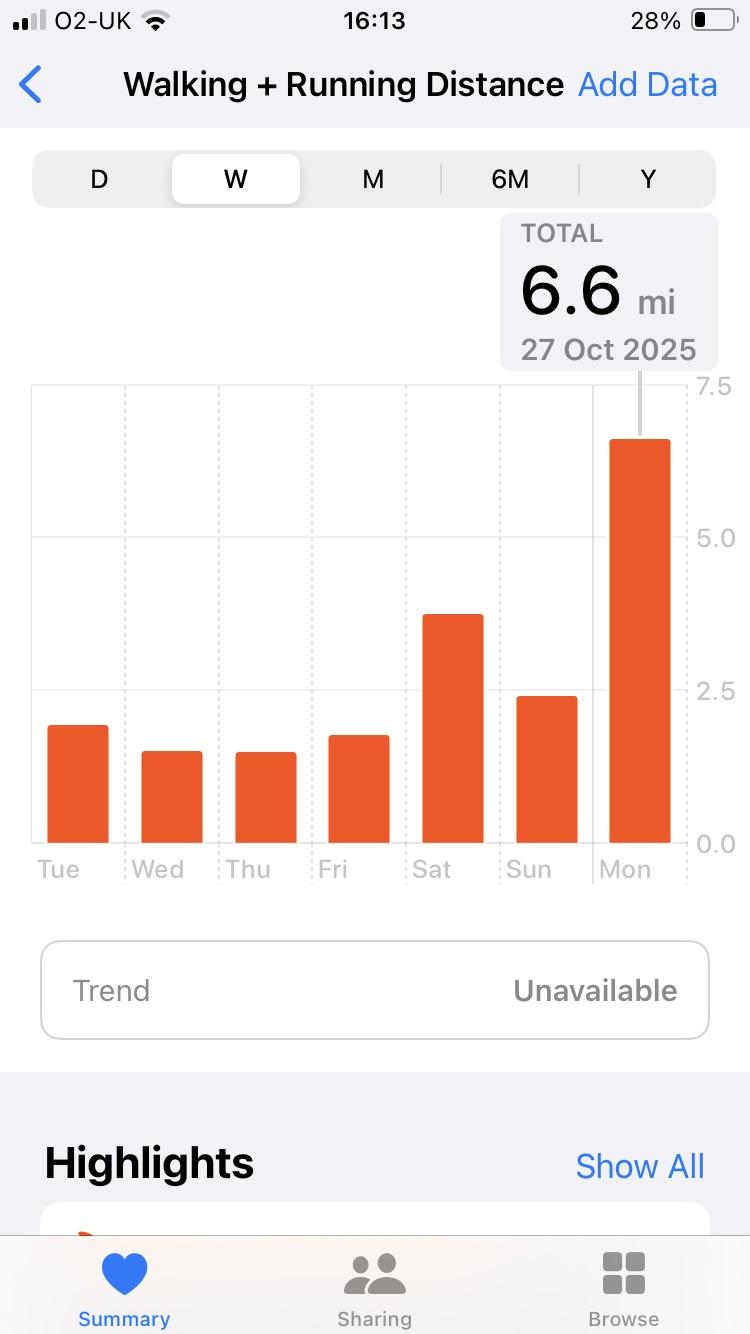Image resolution: width=750 pixels, height=1334 pixels.
Task: Open the Summary tab
Action: point(124,1289)
